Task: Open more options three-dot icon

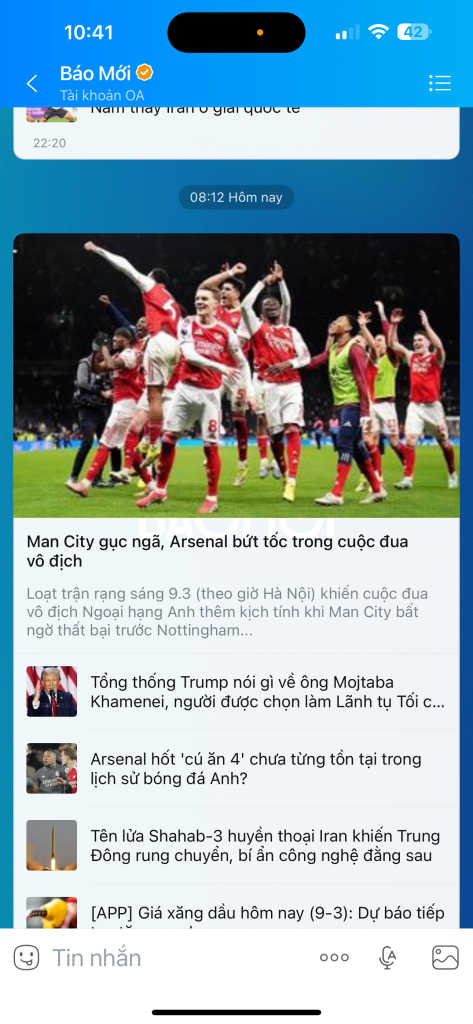Action: coord(334,957)
